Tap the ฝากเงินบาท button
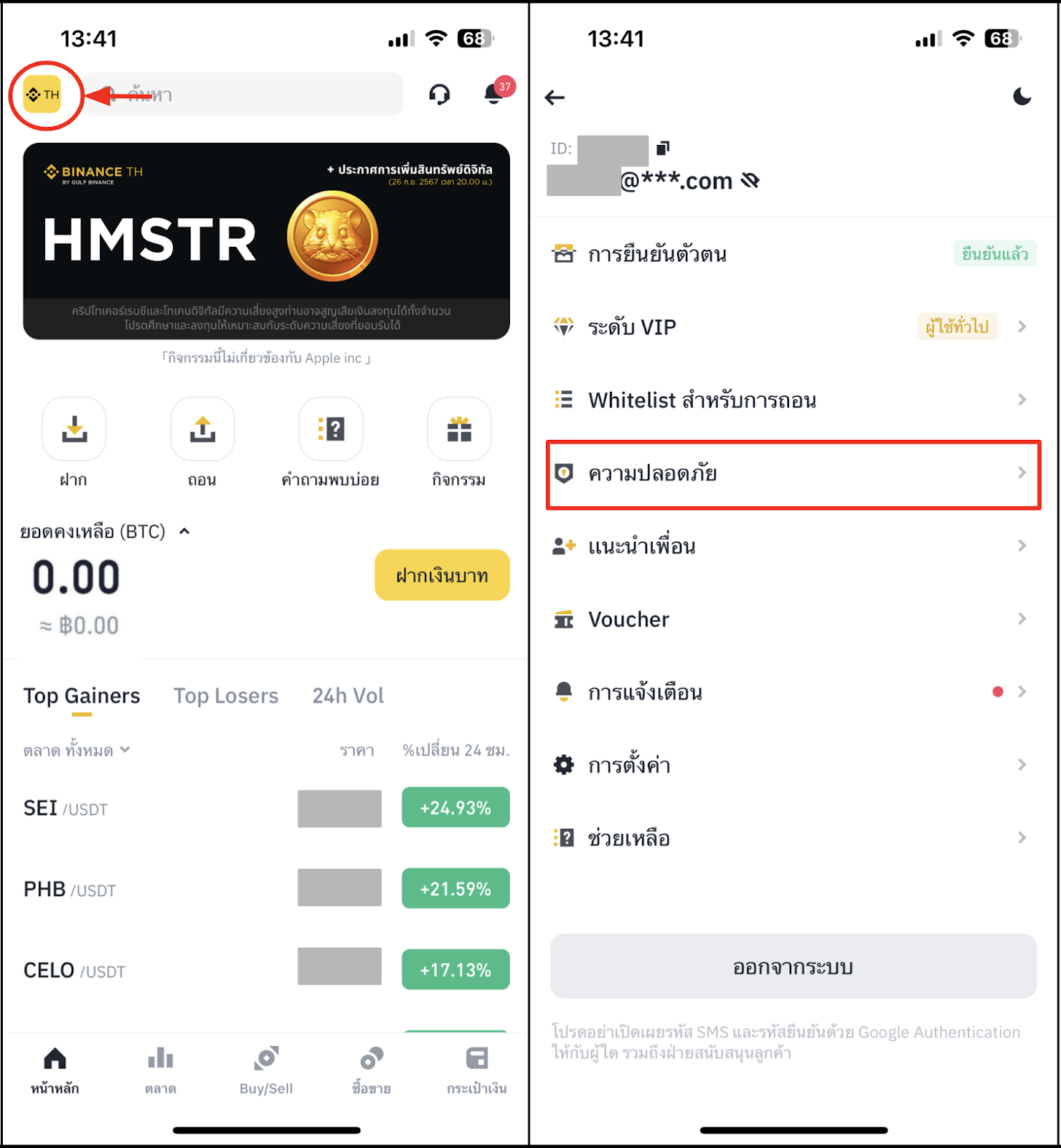This screenshot has width=1061, height=1148. [x=442, y=575]
